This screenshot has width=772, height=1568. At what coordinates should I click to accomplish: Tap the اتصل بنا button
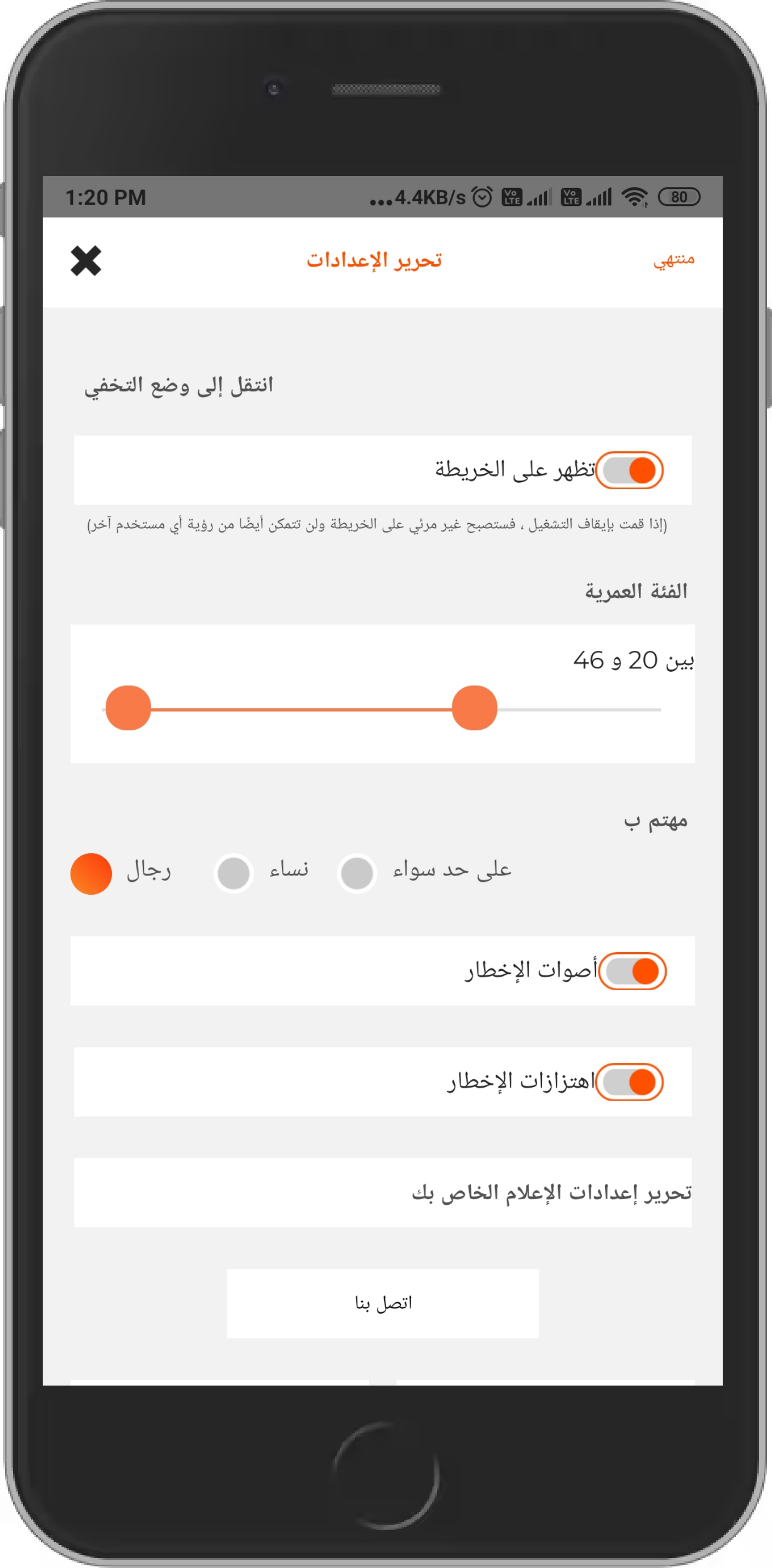383,1303
